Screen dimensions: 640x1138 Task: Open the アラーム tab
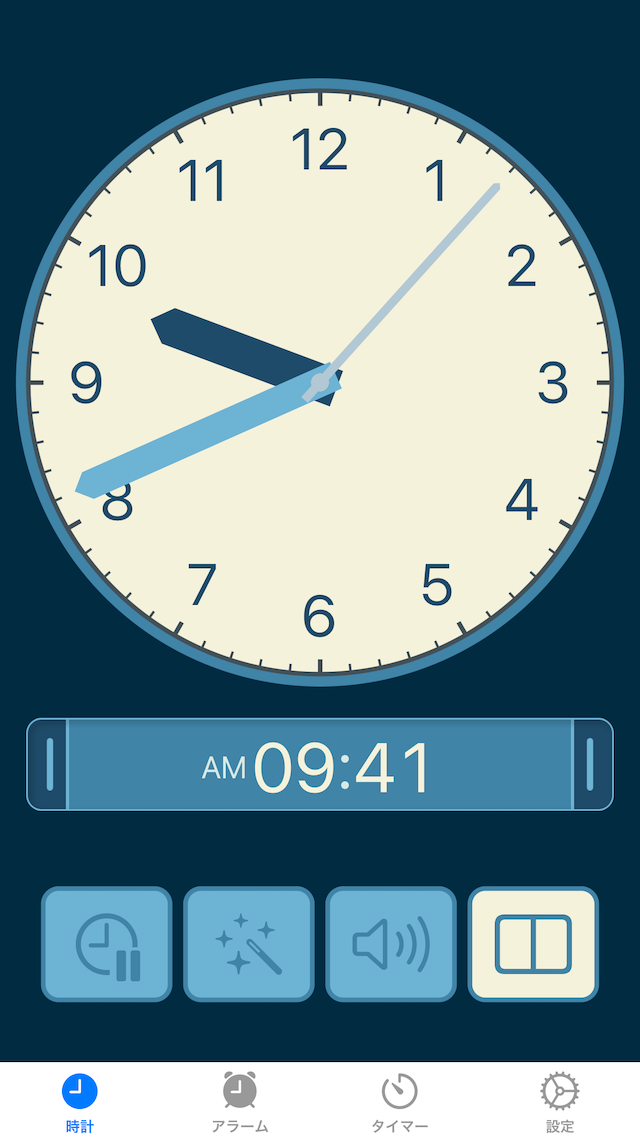(x=240, y=1102)
